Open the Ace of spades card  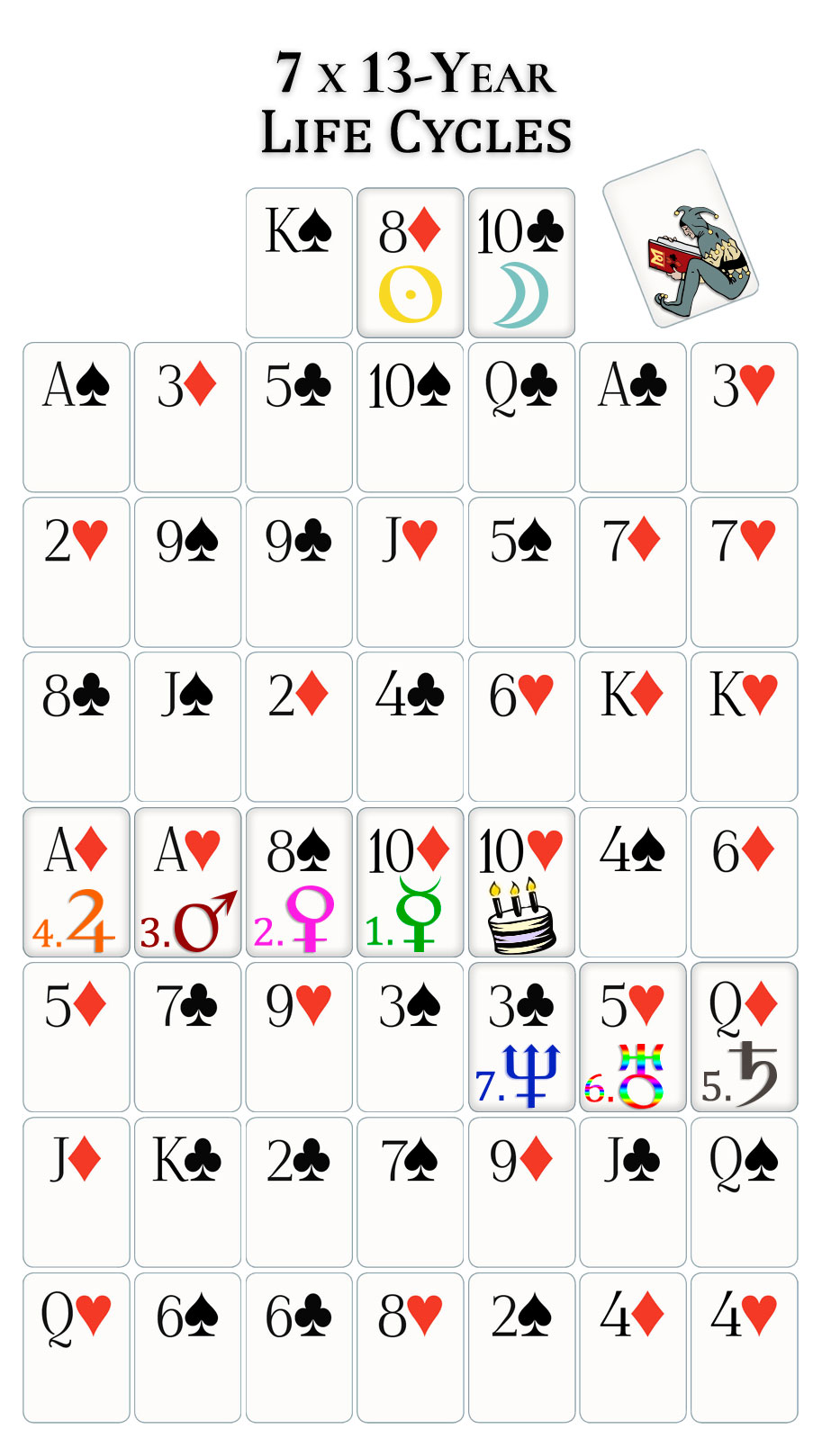[x=77, y=418]
